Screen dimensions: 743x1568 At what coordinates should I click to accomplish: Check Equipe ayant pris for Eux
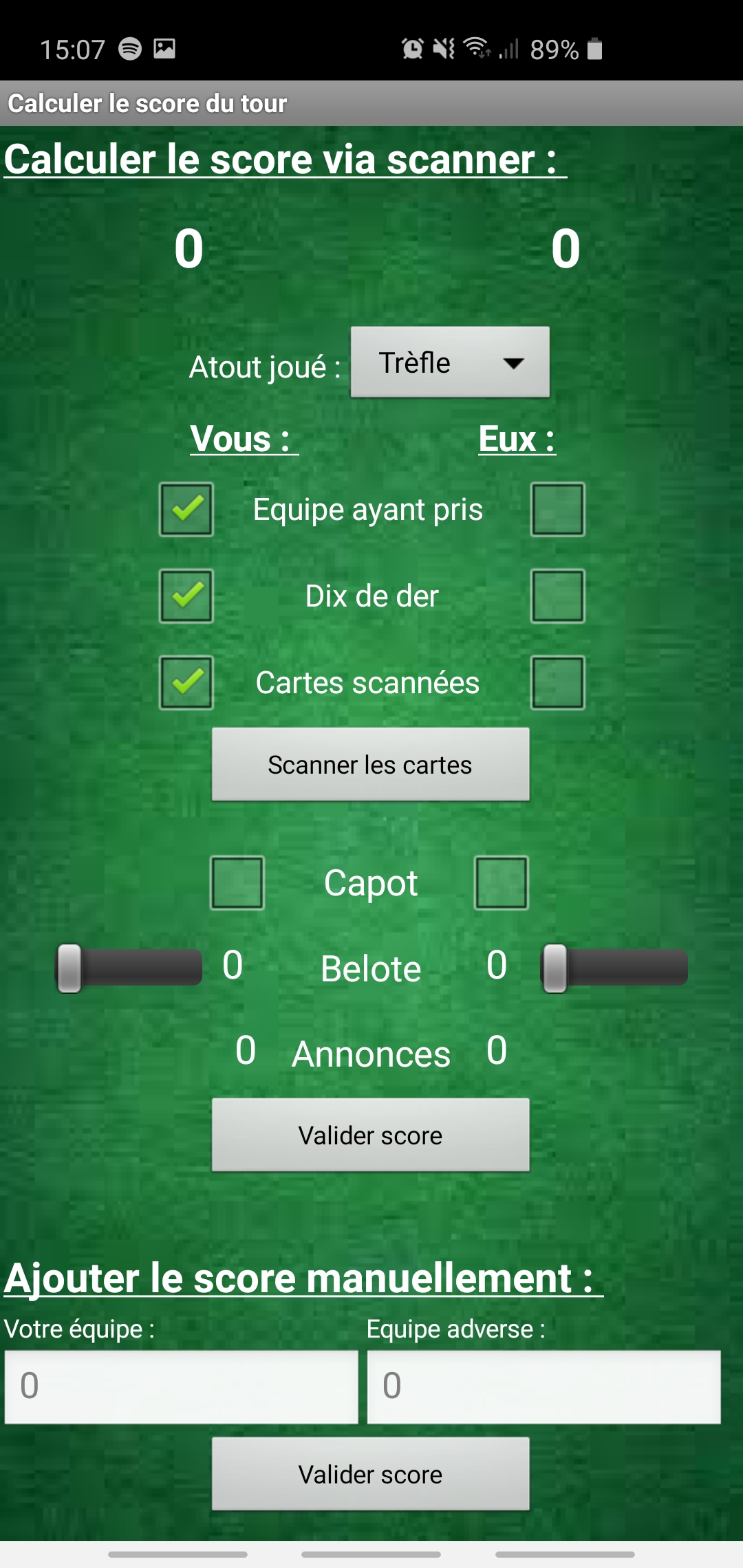pos(558,510)
